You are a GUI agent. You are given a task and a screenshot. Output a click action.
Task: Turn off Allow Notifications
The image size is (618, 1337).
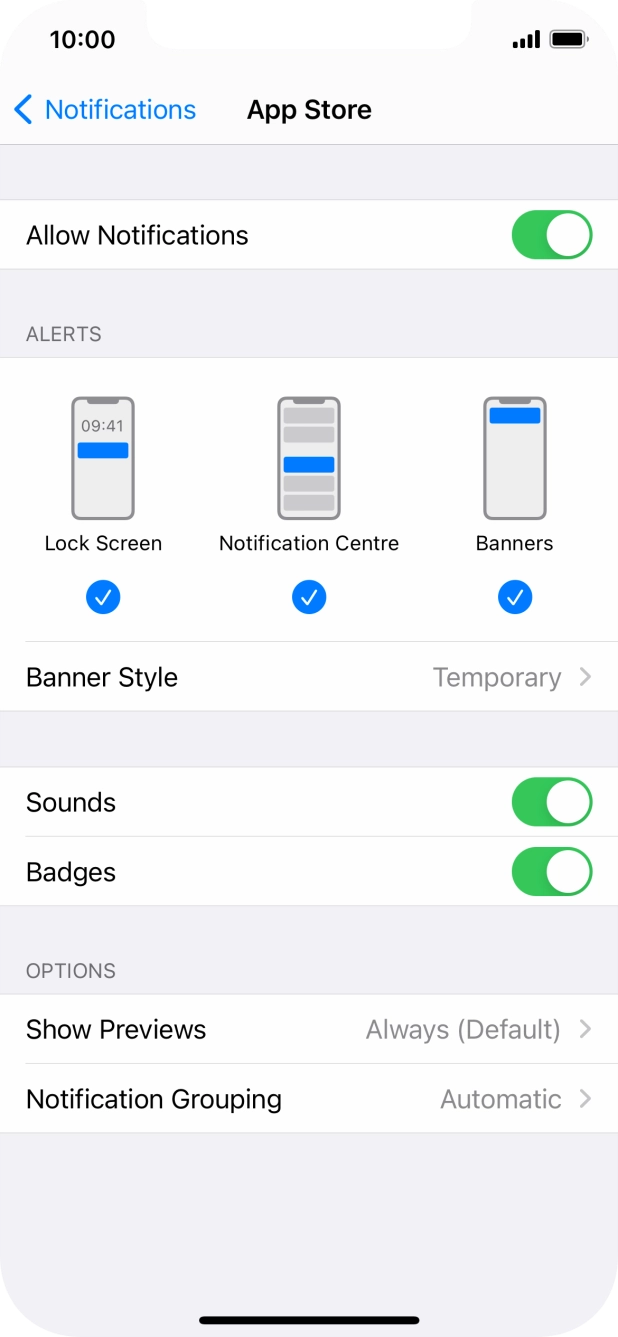[551, 235]
